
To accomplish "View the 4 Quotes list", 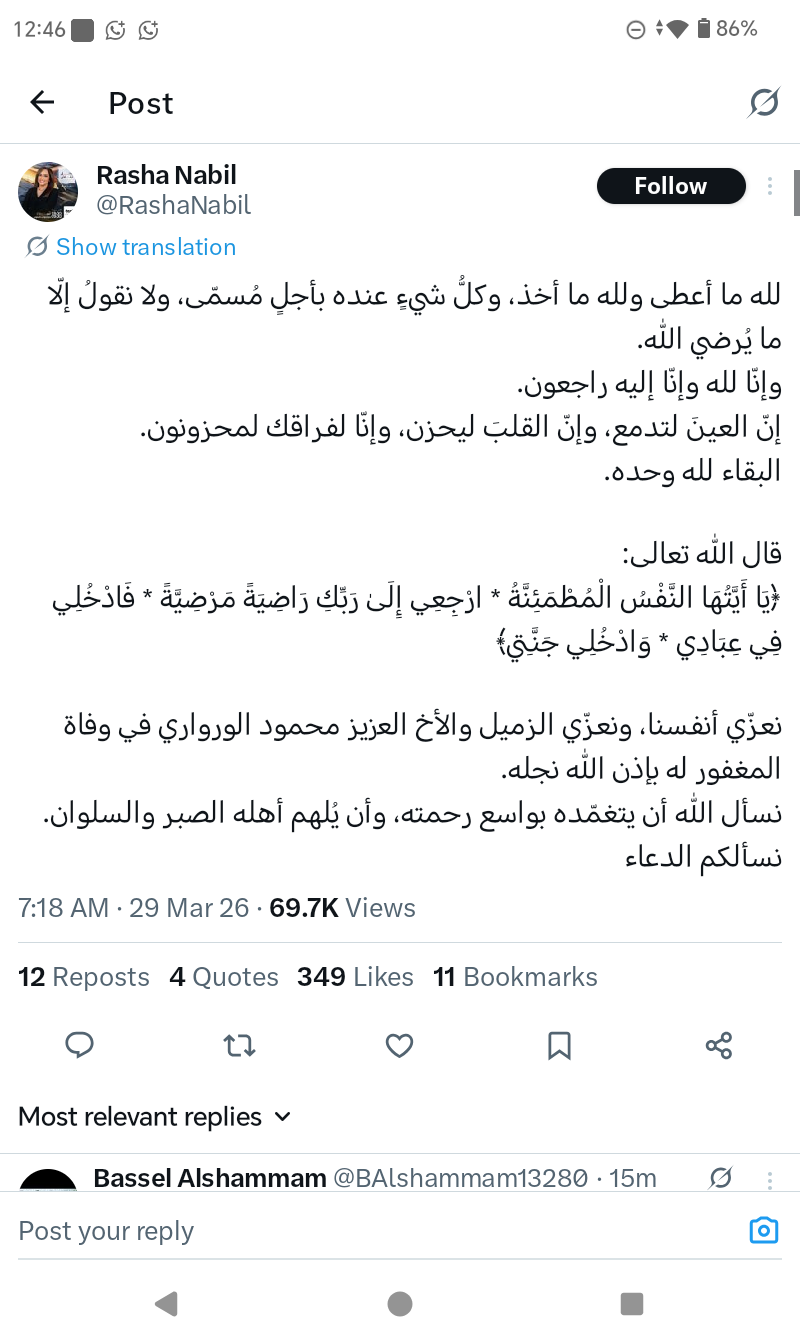I will [224, 977].
